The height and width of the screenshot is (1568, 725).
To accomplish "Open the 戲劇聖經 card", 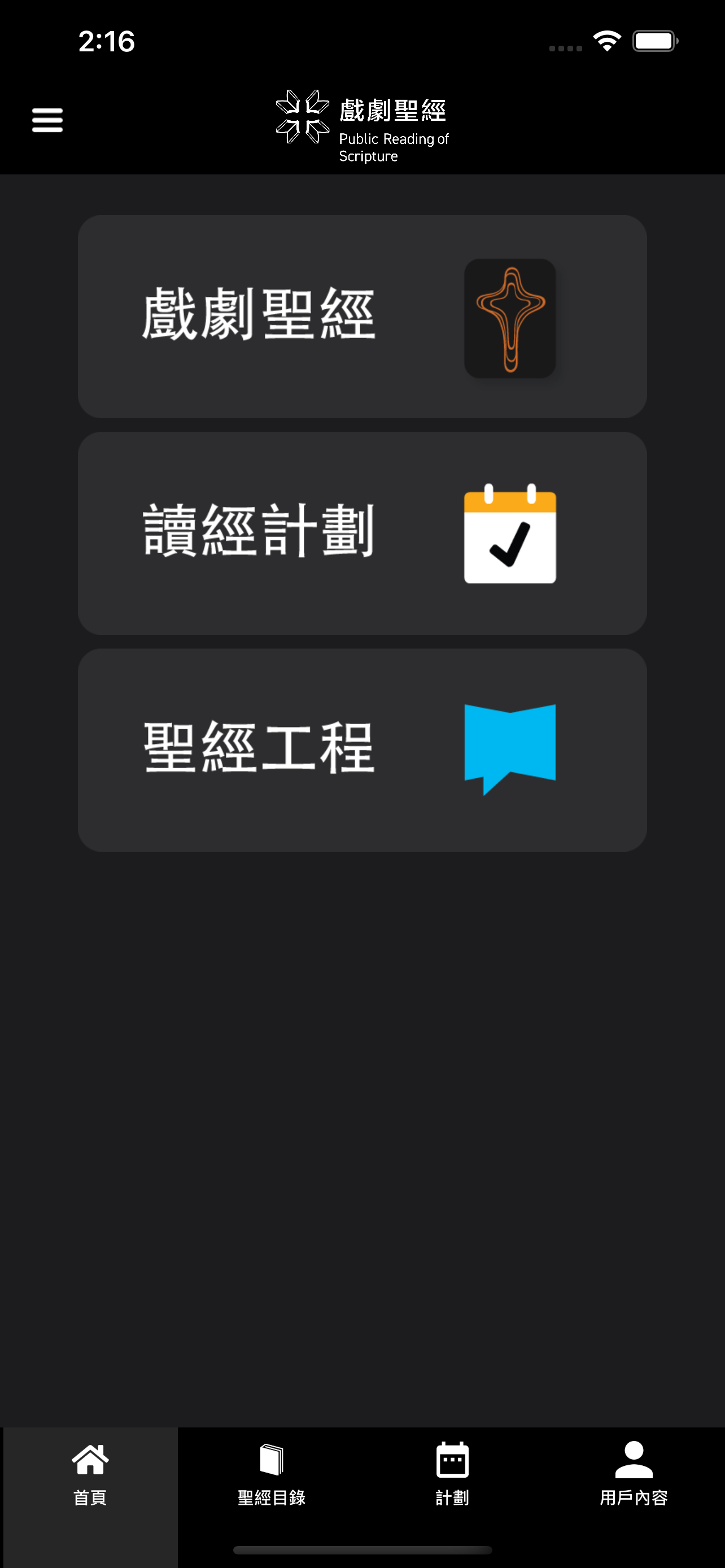I will (362, 317).
